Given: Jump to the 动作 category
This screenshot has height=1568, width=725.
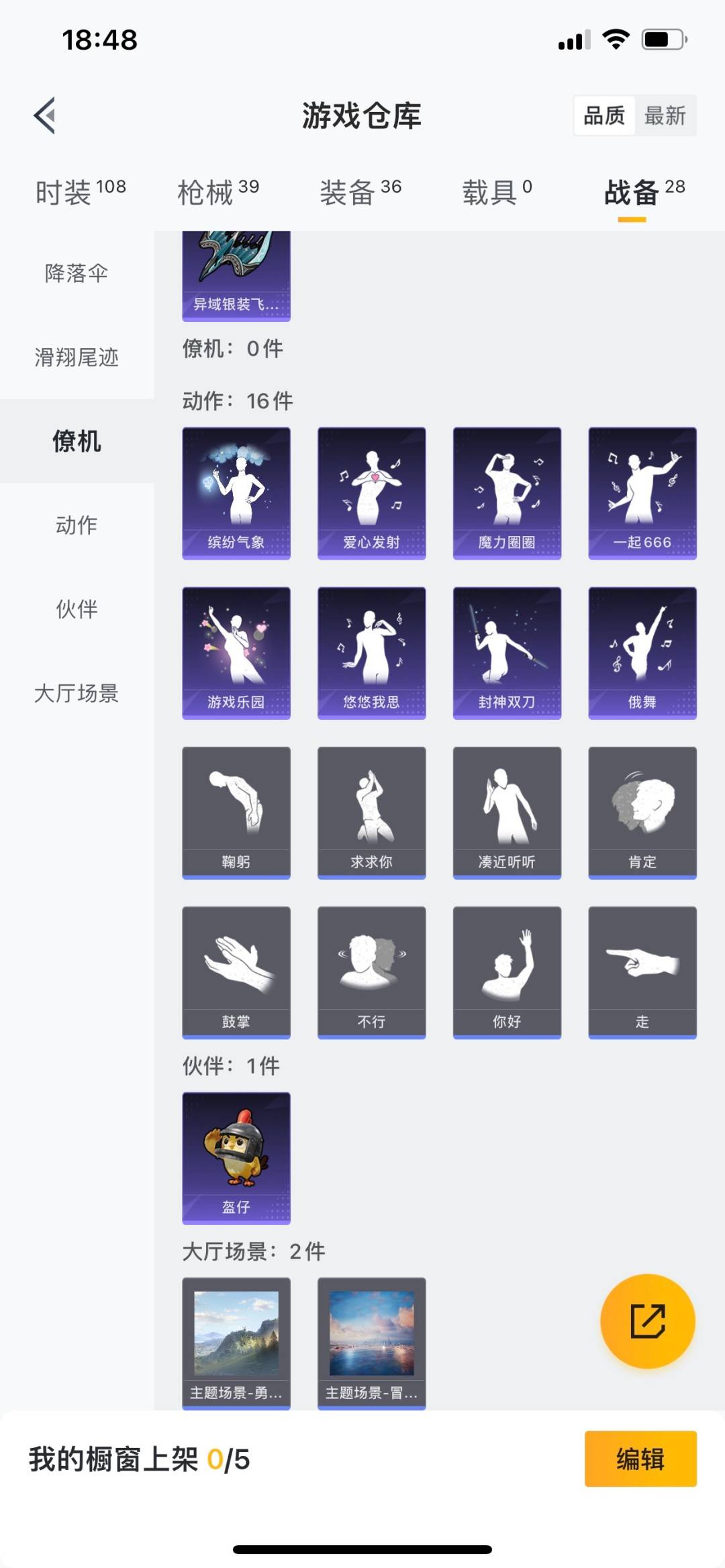Looking at the screenshot, I should pyautogui.click(x=77, y=525).
